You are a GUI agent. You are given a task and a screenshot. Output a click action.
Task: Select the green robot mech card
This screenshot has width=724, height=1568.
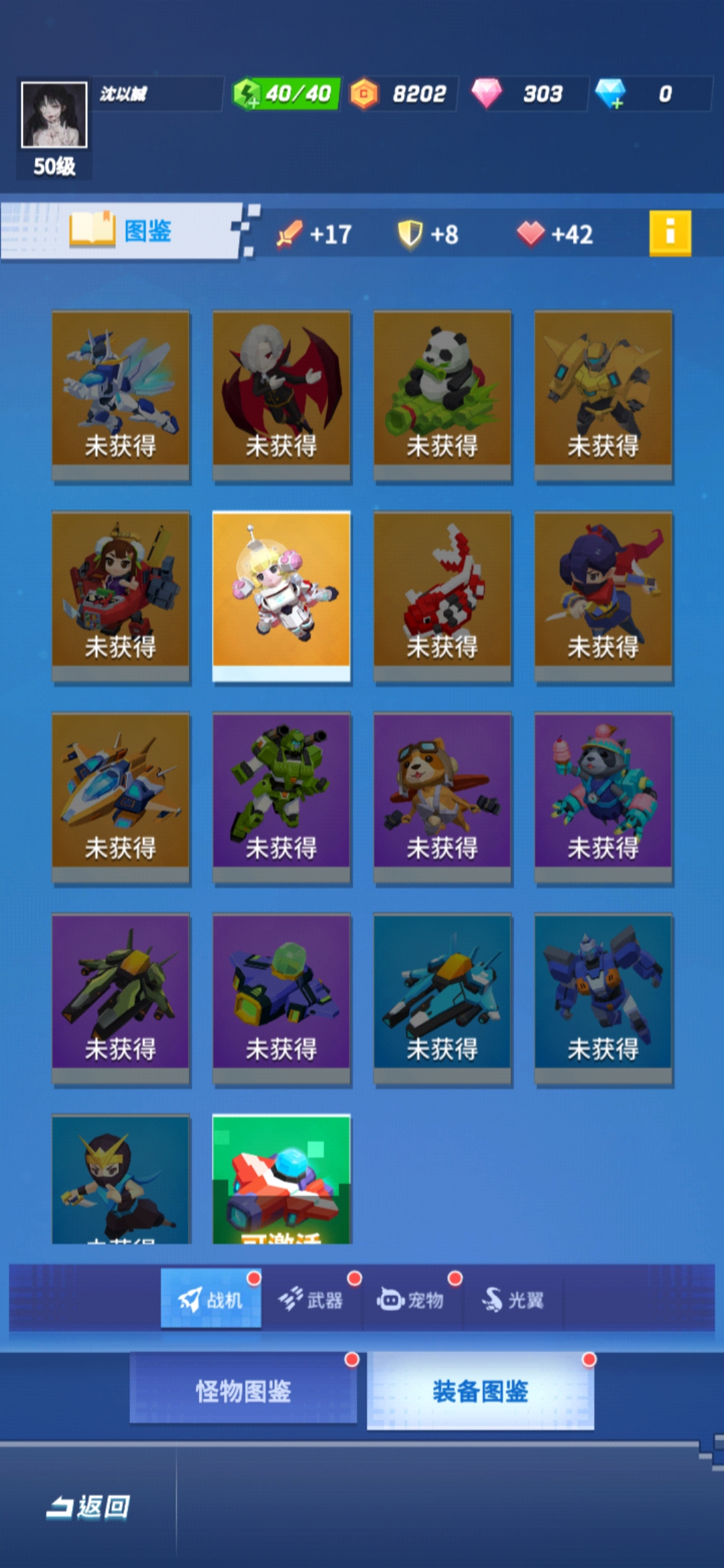point(282,796)
